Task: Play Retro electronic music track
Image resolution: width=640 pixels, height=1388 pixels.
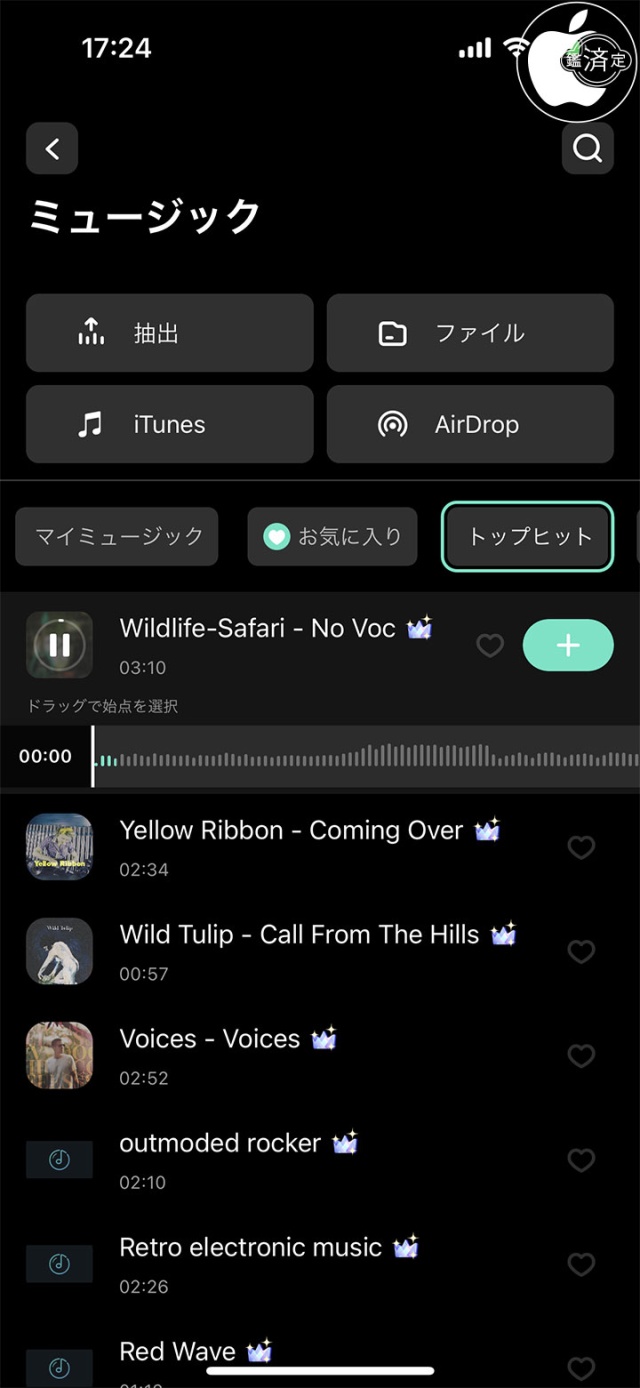Action: (59, 1264)
